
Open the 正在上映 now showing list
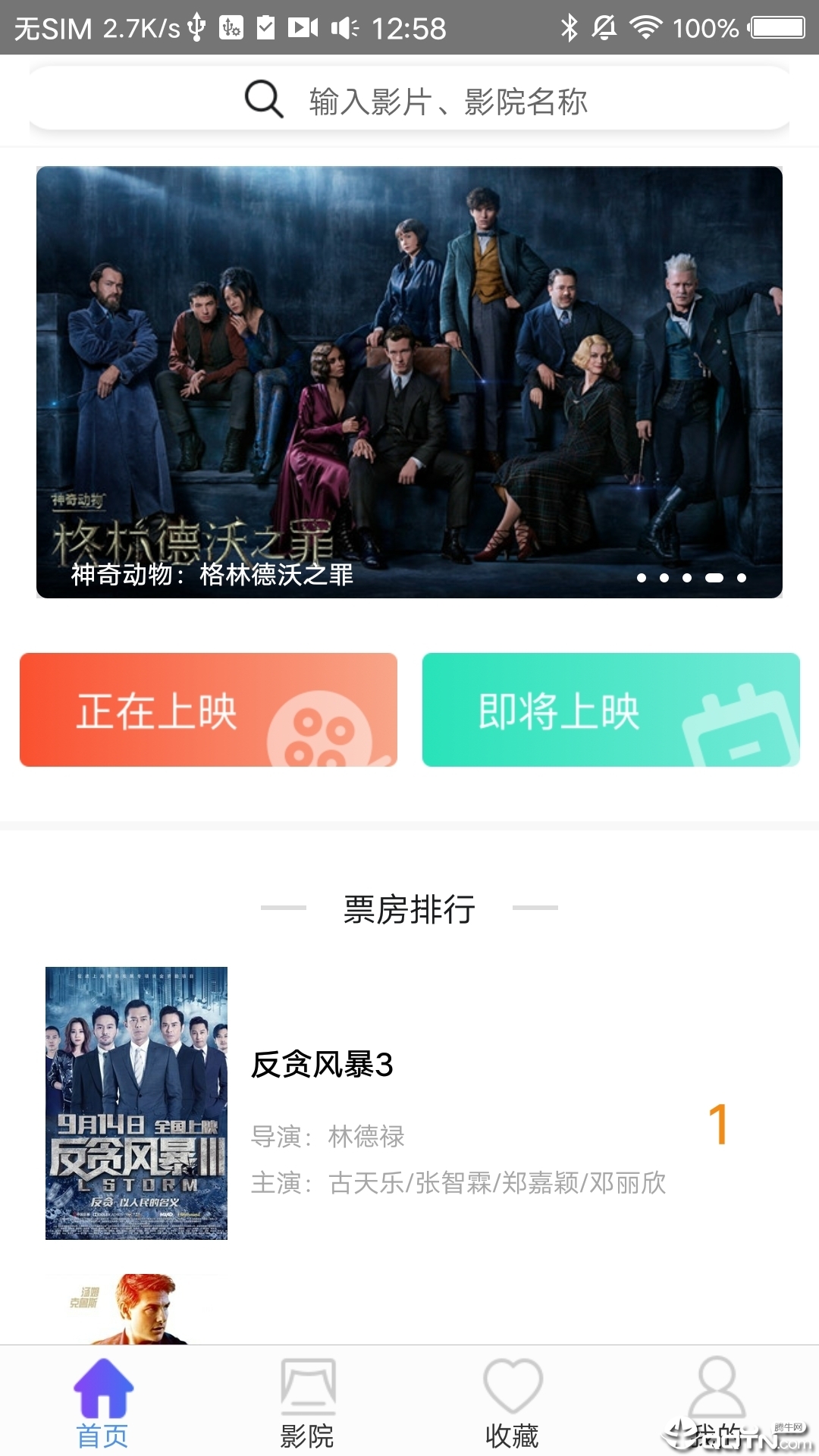pyautogui.click(x=209, y=710)
